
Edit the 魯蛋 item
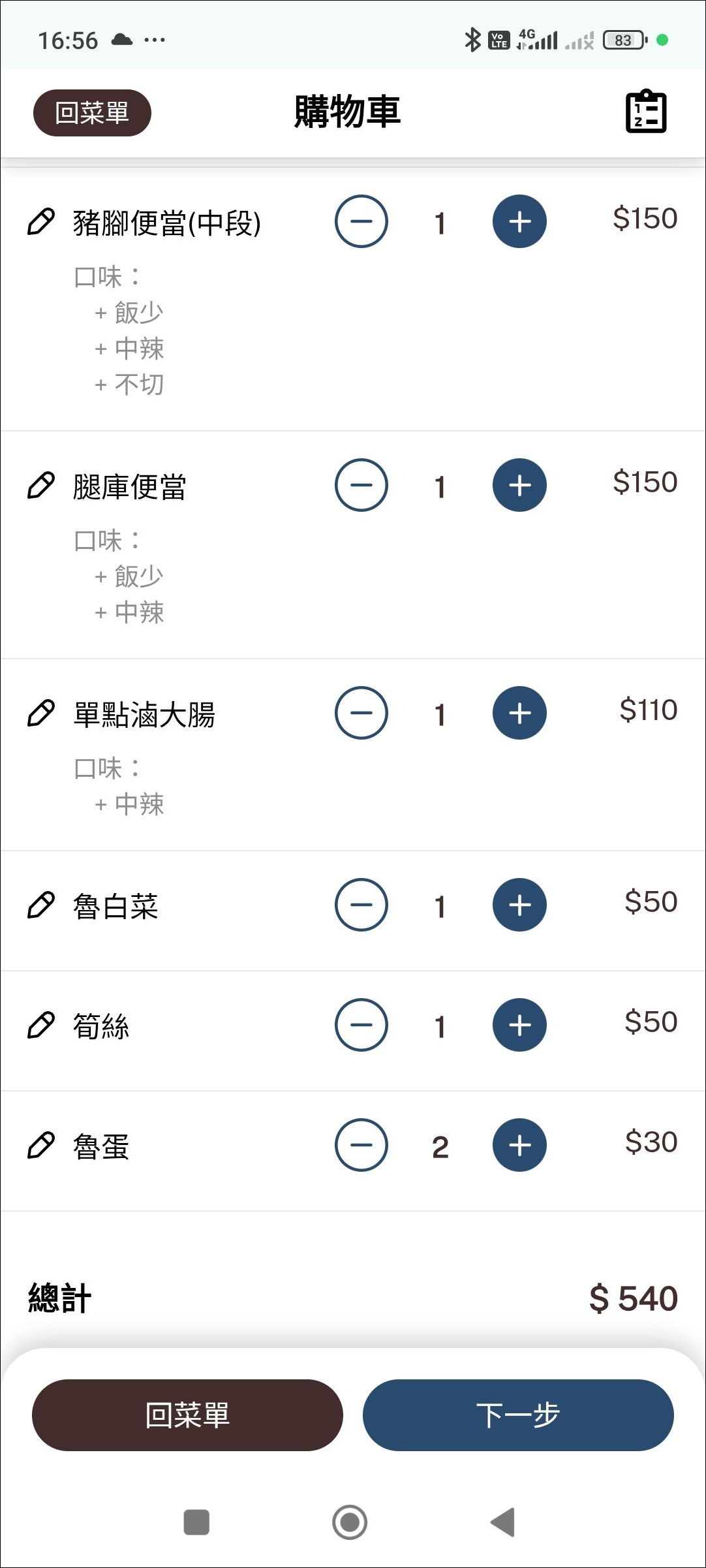pyautogui.click(x=41, y=1144)
